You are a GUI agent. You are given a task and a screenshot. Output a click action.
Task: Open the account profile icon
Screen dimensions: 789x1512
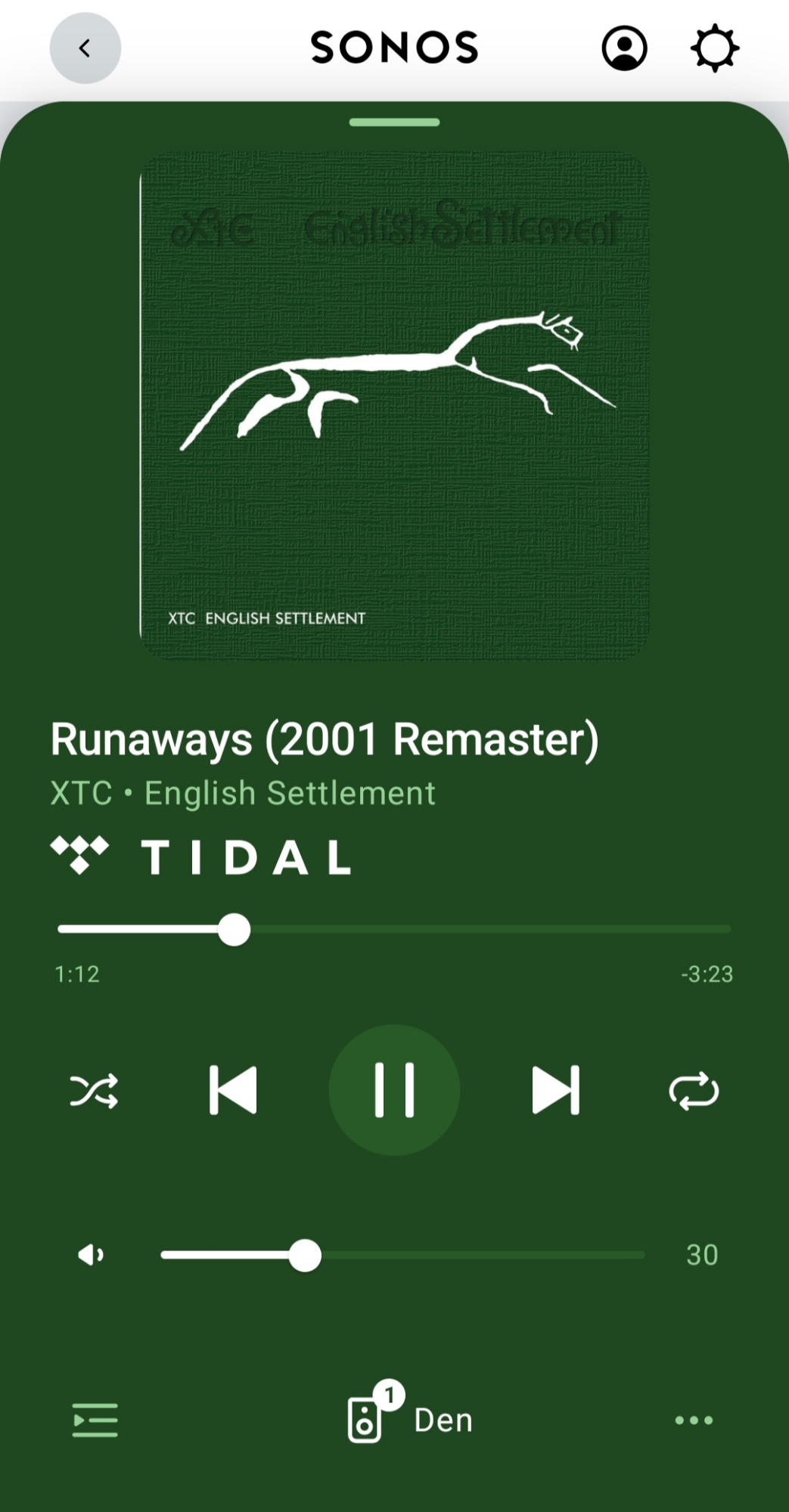624,48
